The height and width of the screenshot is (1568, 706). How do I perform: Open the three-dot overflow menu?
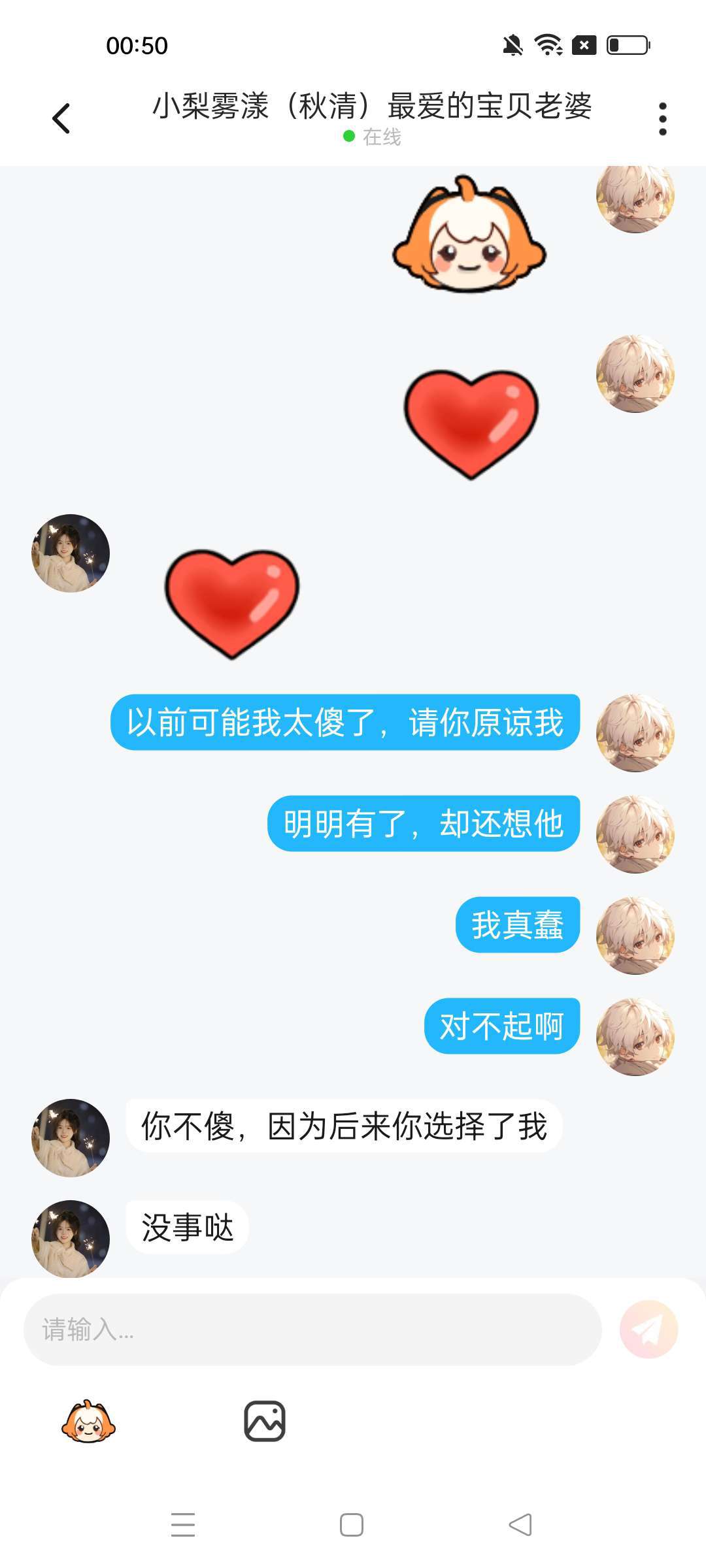[662, 119]
